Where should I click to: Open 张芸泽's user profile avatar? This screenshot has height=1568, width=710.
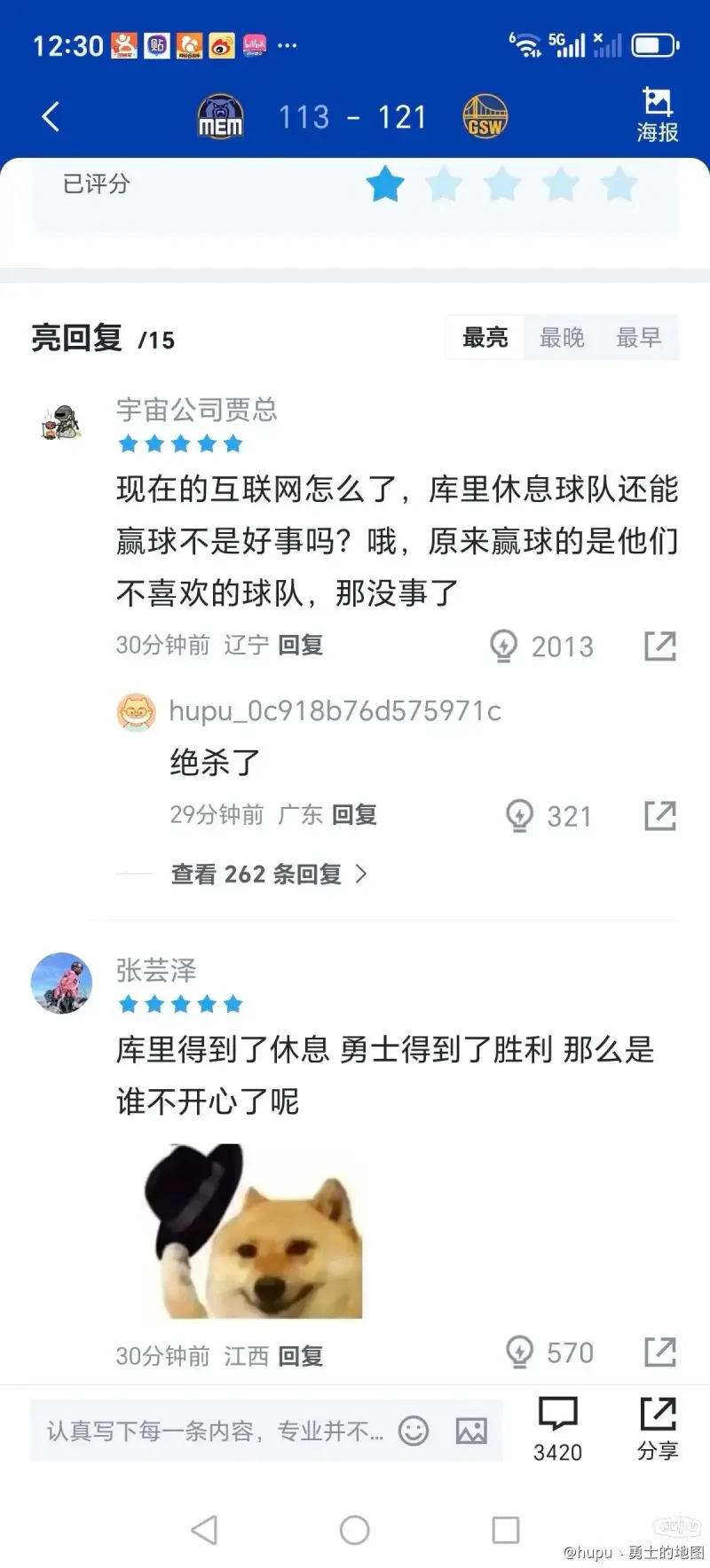[61, 983]
